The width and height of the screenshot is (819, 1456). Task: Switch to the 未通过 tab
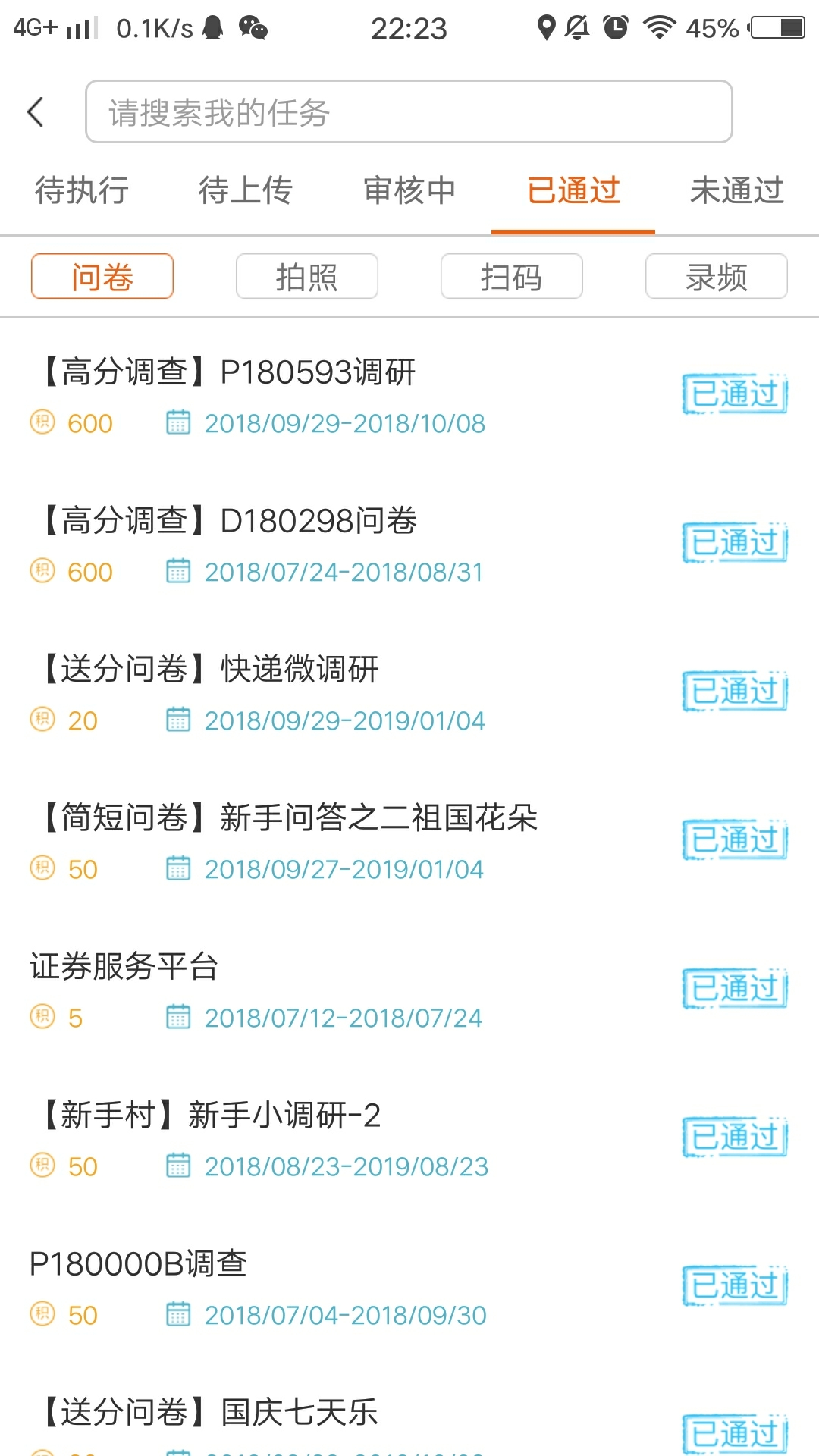pyautogui.click(x=737, y=190)
